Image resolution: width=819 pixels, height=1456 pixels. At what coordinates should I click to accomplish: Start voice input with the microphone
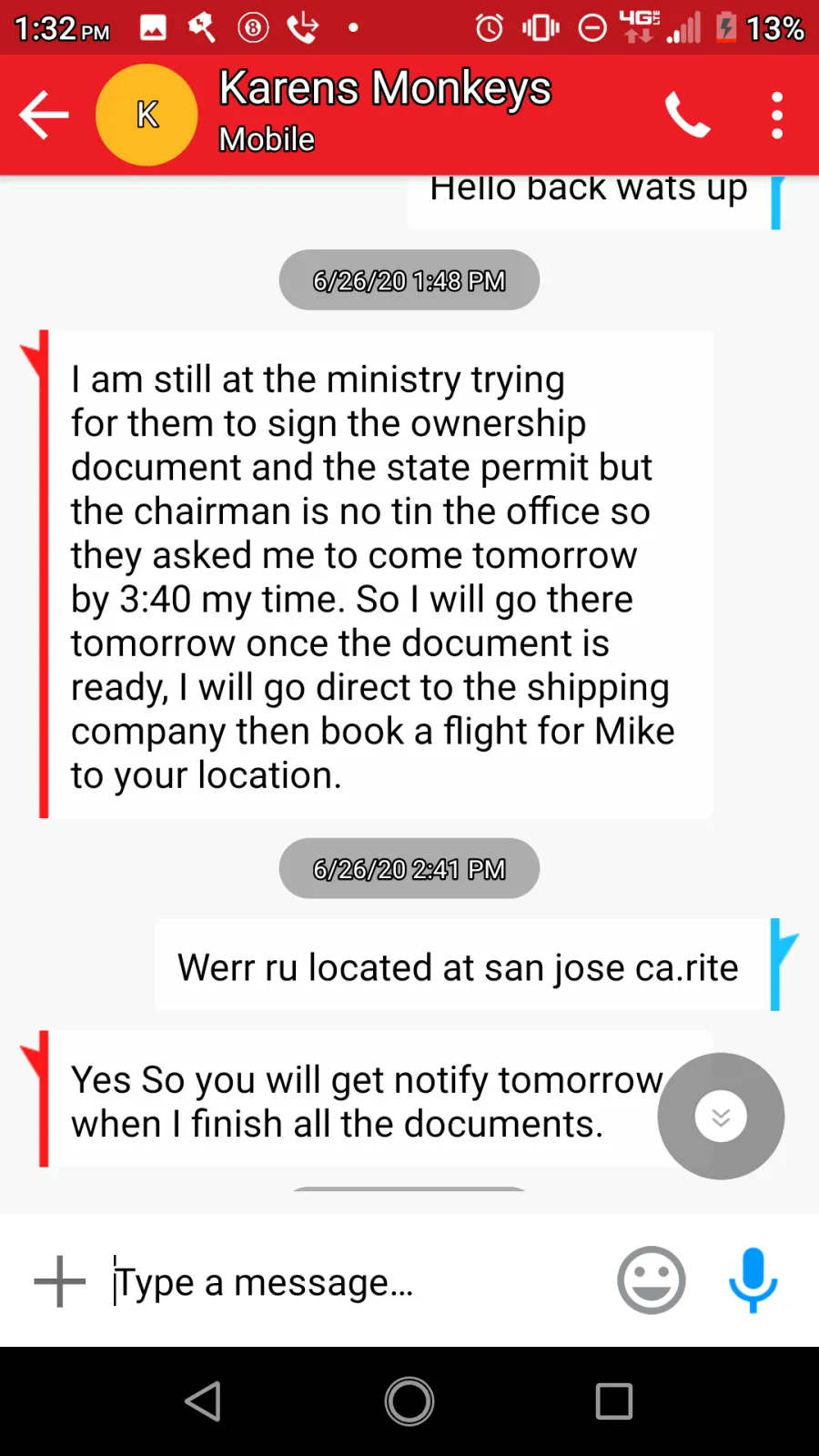pyautogui.click(x=753, y=1280)
